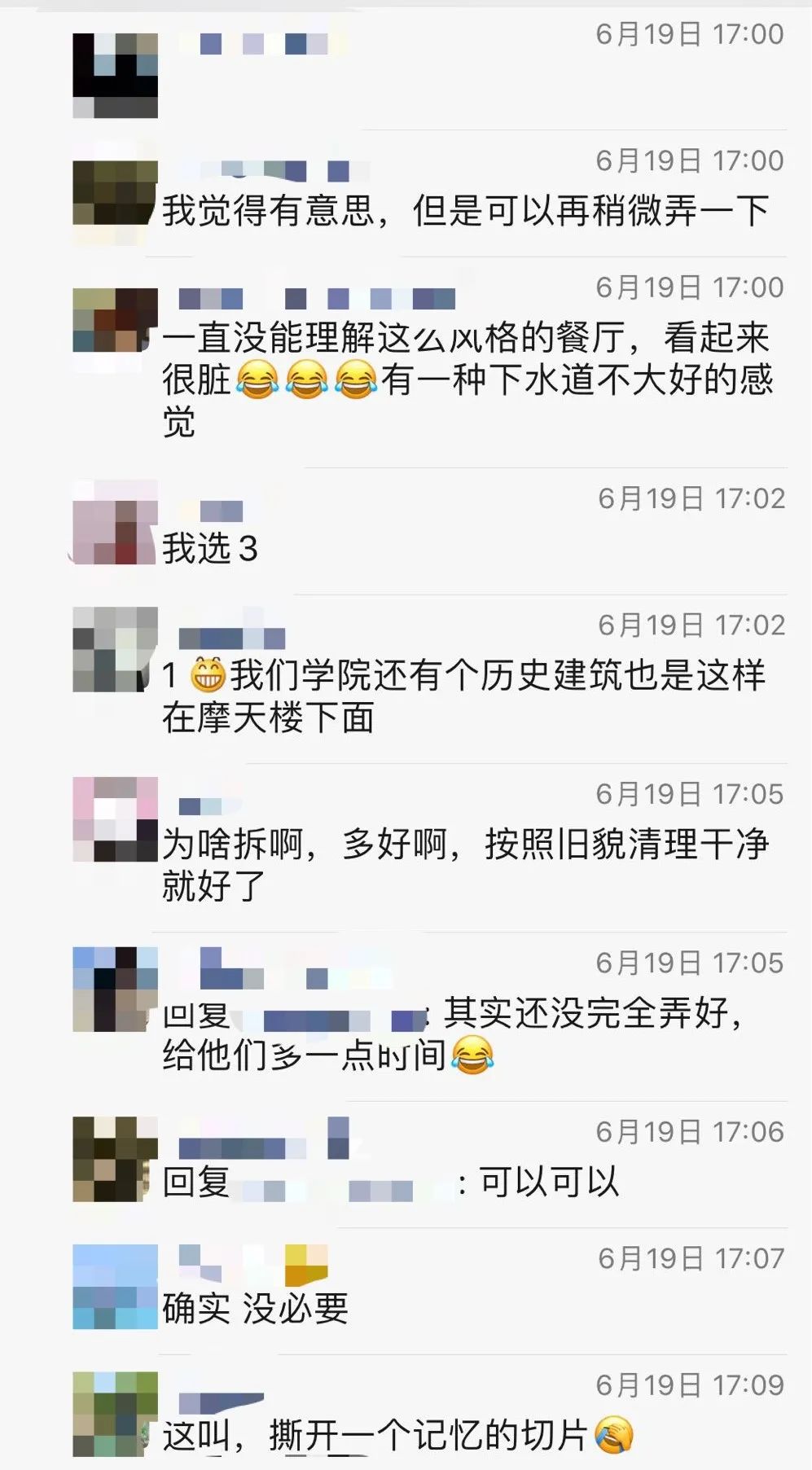
Task: Open the commenter avatar beside "为啥拆啊,多好啊"
Action: tap(115, 818)
